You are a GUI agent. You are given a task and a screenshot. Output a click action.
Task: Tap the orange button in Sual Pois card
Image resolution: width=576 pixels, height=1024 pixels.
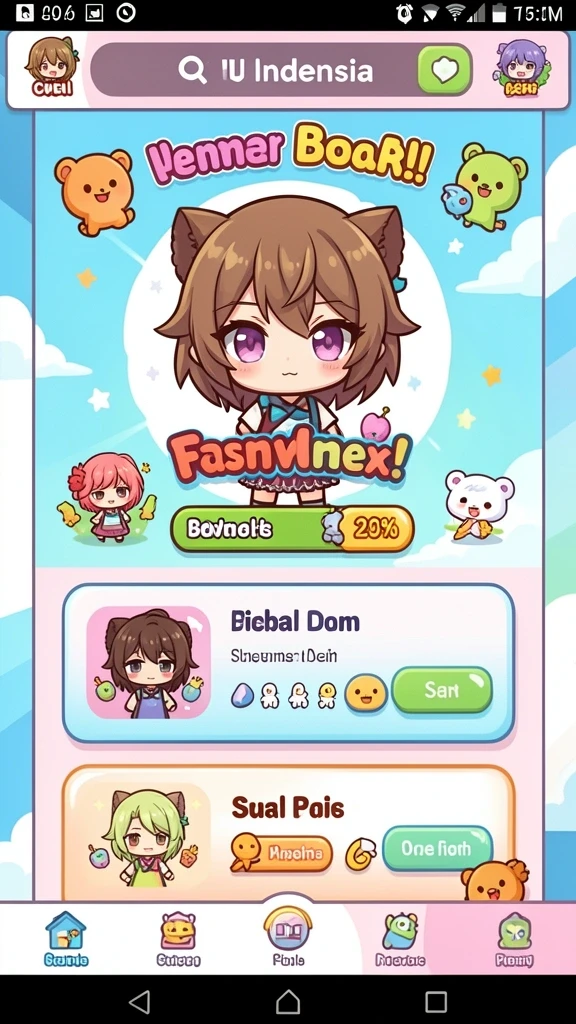pyautogui.click(x=282, y=854)
